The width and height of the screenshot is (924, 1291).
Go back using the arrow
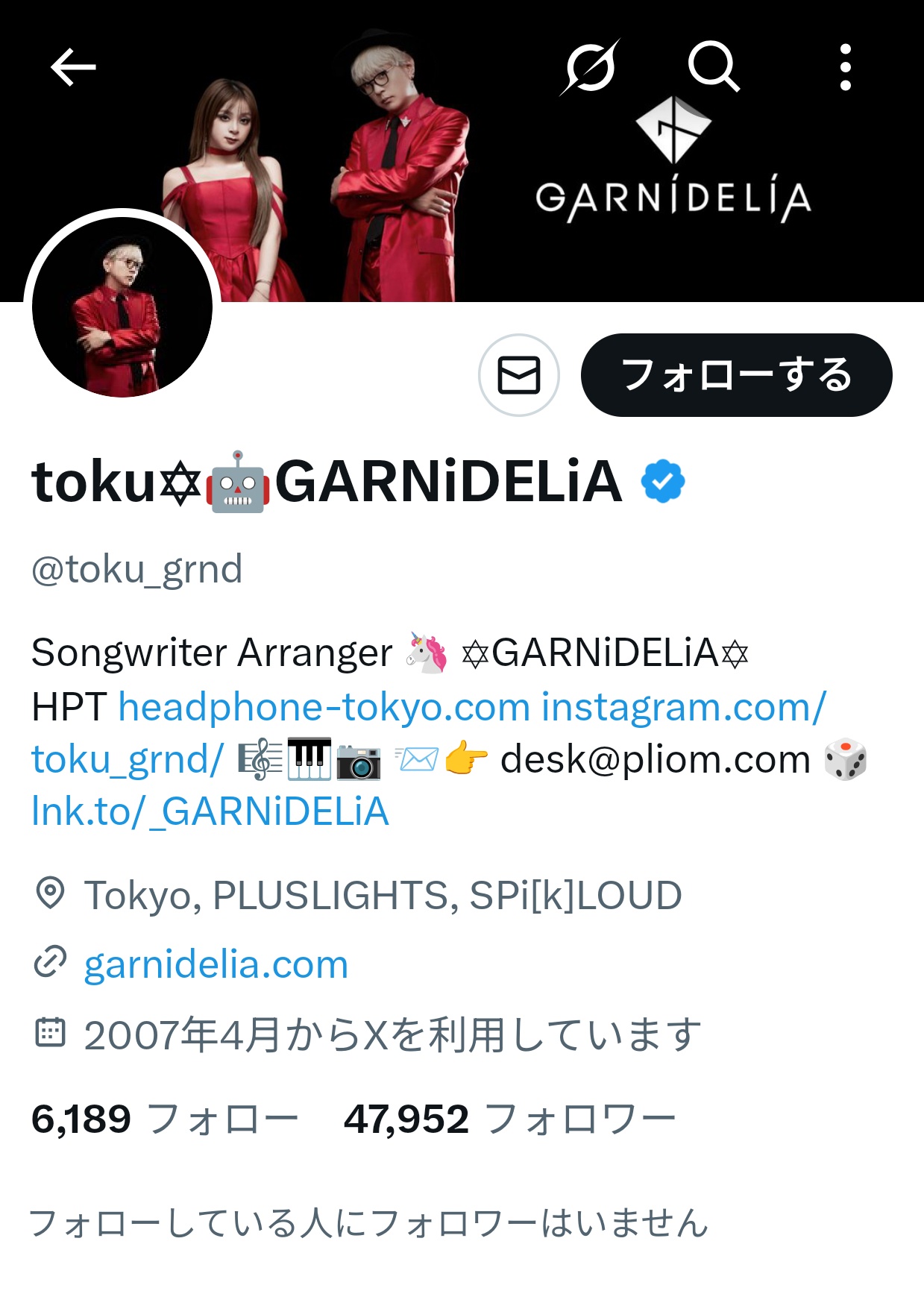(73, 67)
